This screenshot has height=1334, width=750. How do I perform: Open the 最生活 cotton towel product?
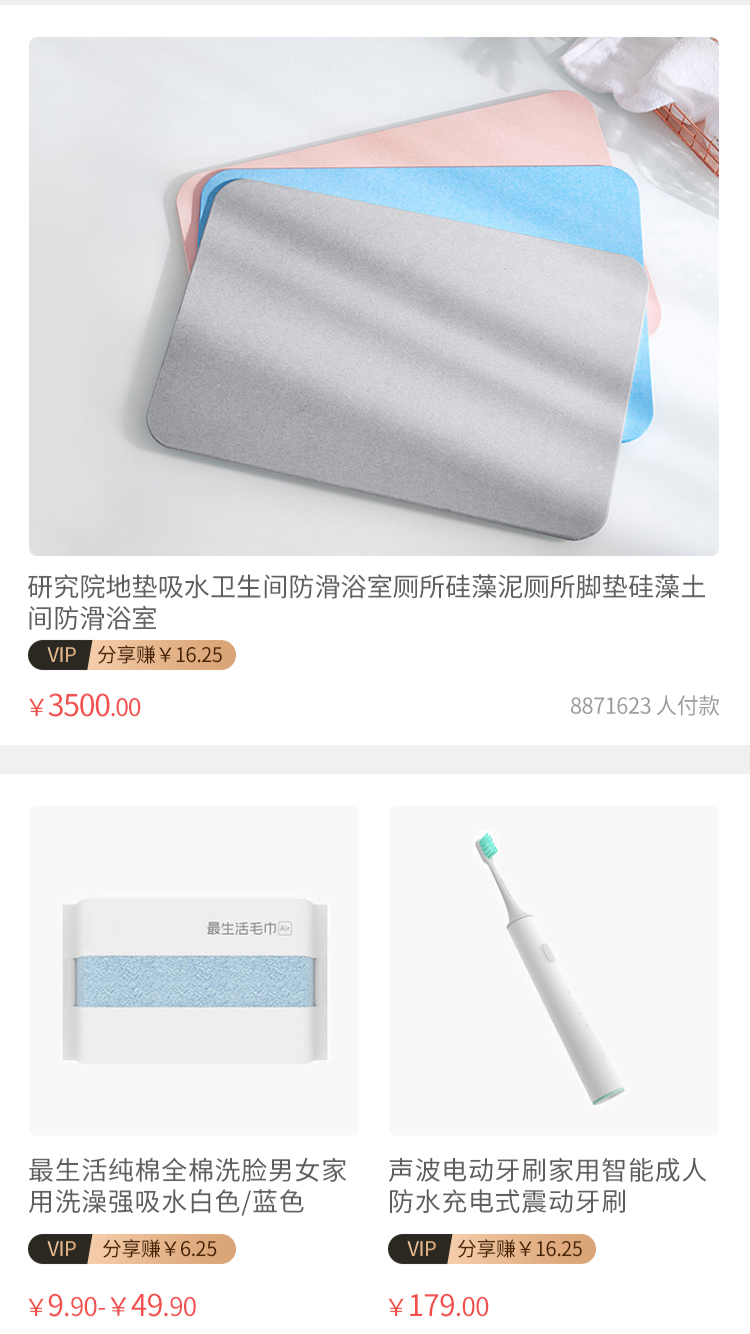[194, 970]
